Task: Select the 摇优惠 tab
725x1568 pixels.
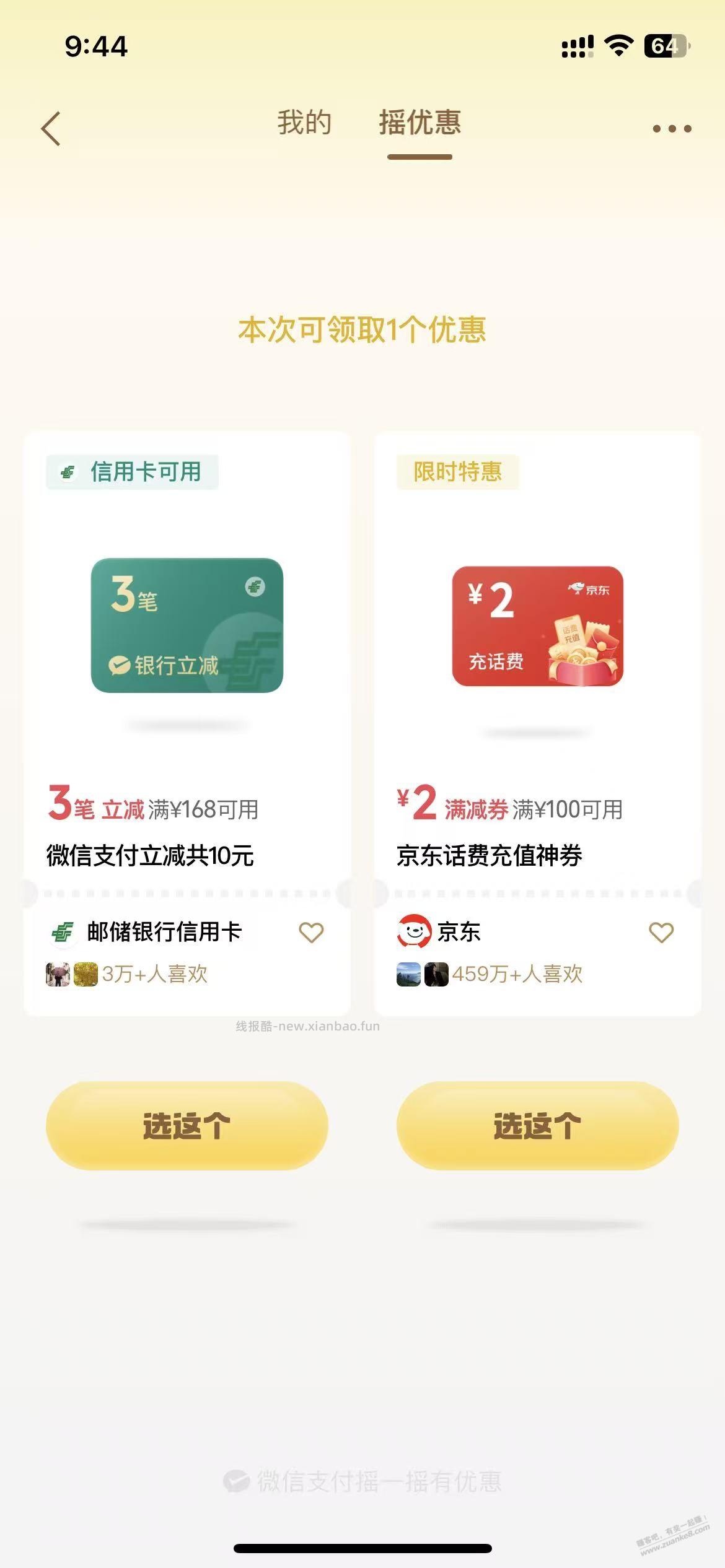Action: 419,122
